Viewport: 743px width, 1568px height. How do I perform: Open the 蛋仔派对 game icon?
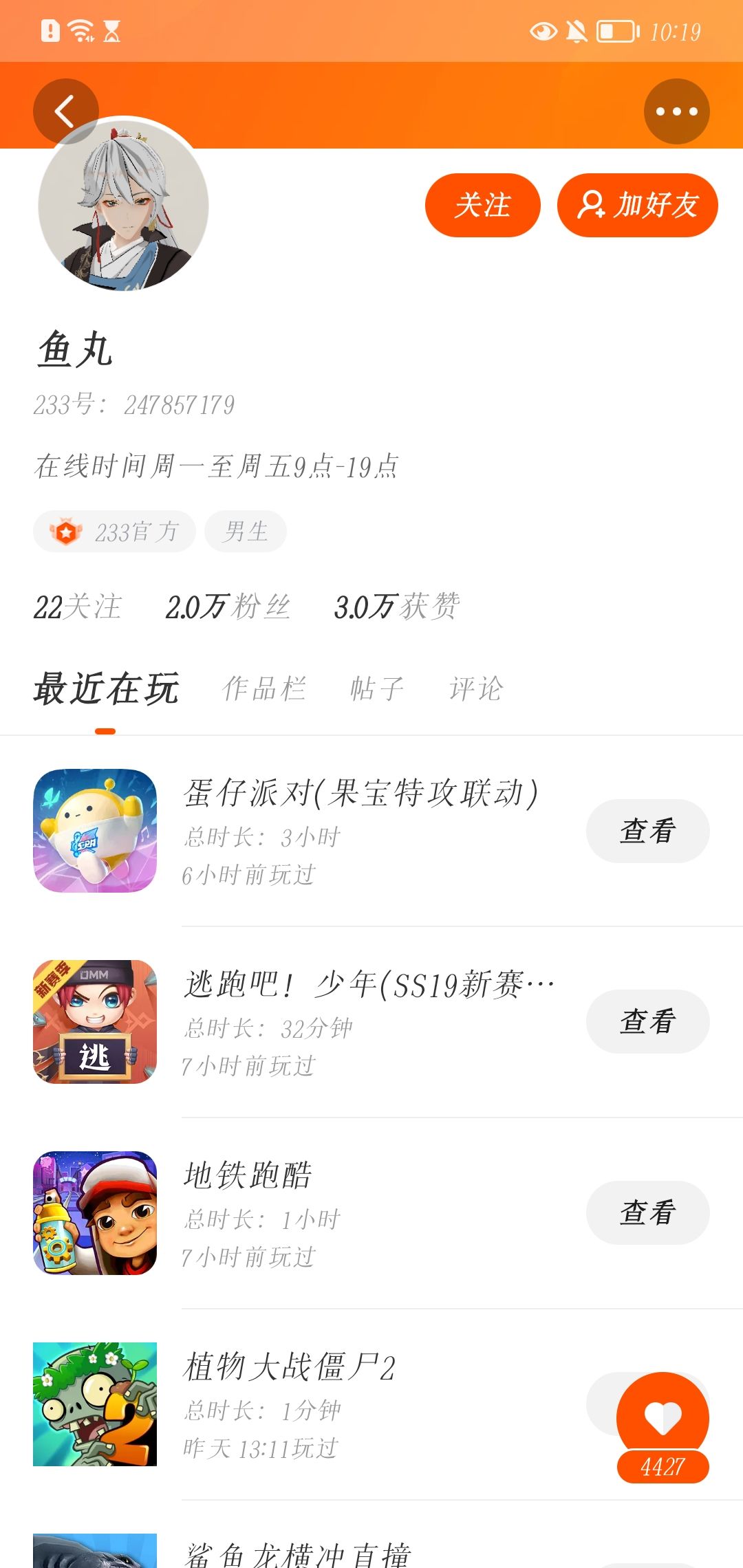click(x=95, y=831)
